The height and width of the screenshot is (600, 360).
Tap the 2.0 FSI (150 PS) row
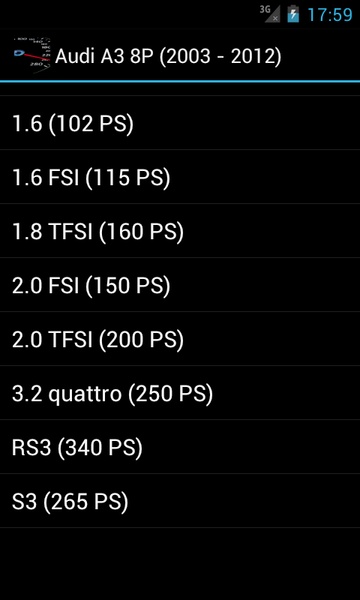pyautogui.click(x=180, y=284)
